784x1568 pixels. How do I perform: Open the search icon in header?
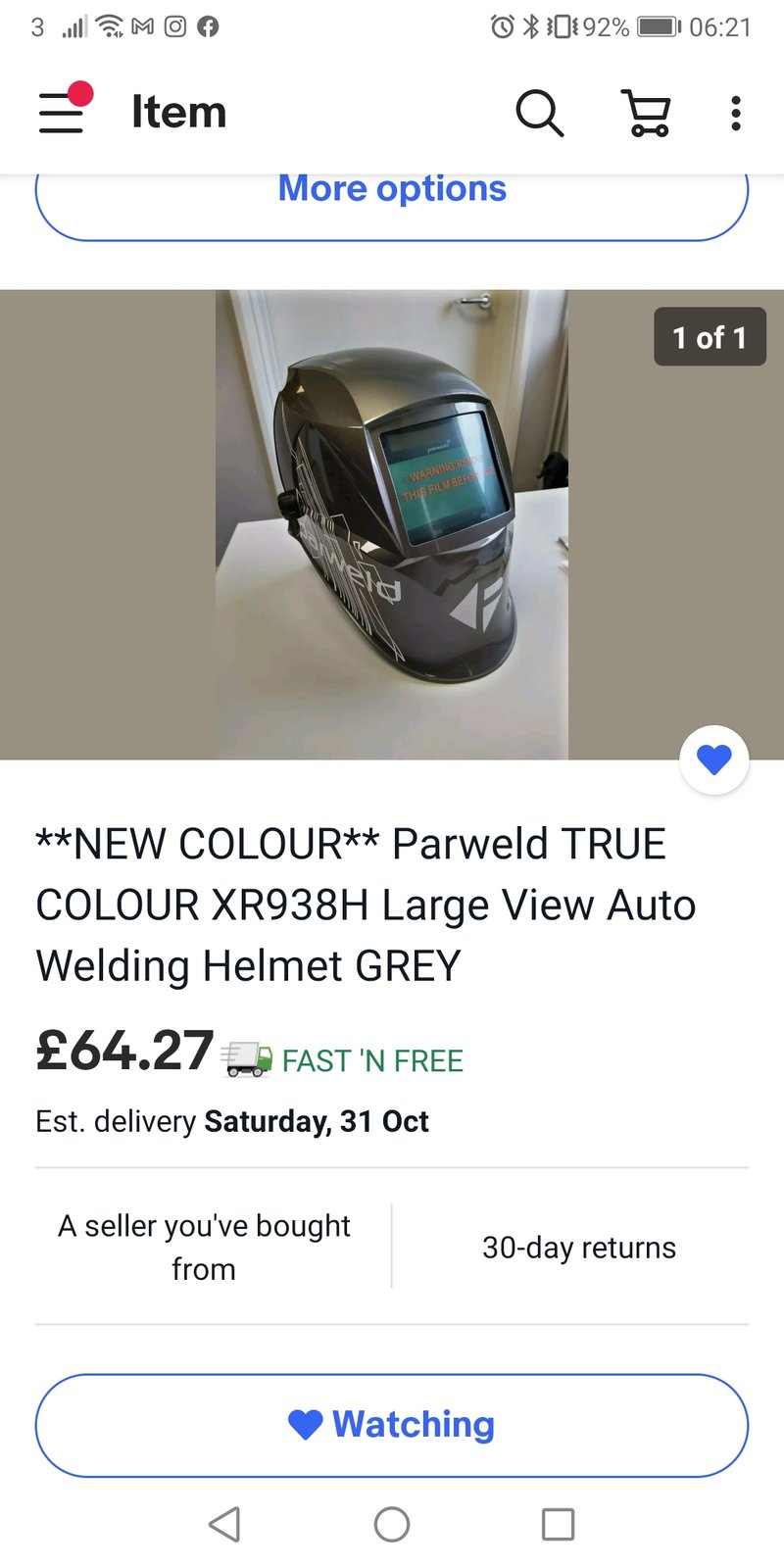point(539,113)
